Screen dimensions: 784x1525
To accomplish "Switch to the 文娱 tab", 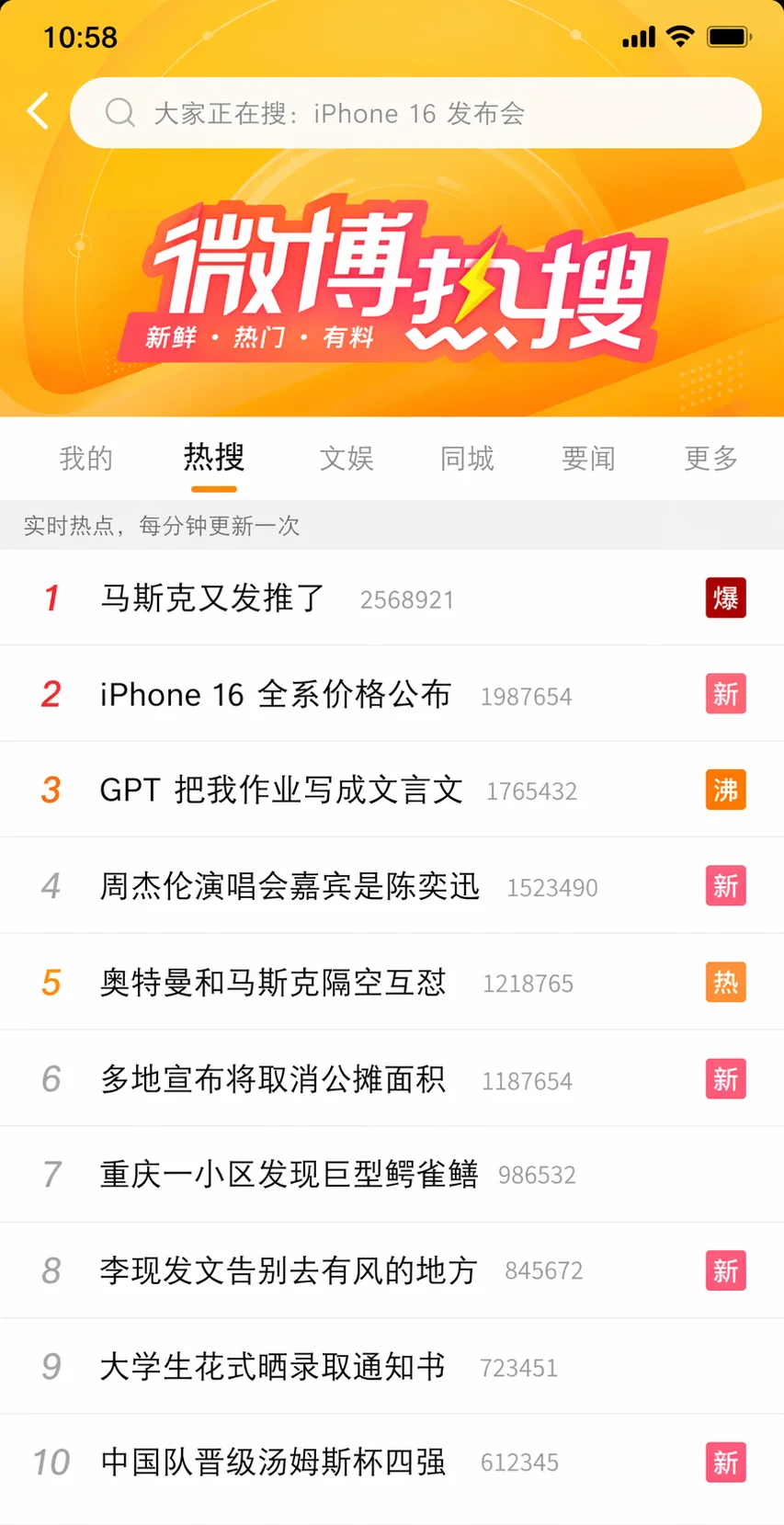I will tap(347, 459).
